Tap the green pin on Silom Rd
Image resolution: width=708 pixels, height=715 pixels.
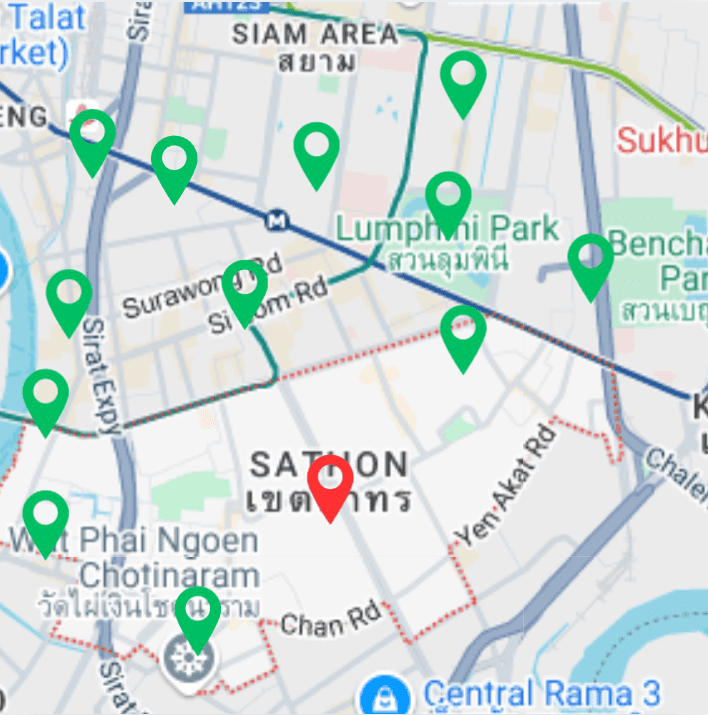click(245, 287)
